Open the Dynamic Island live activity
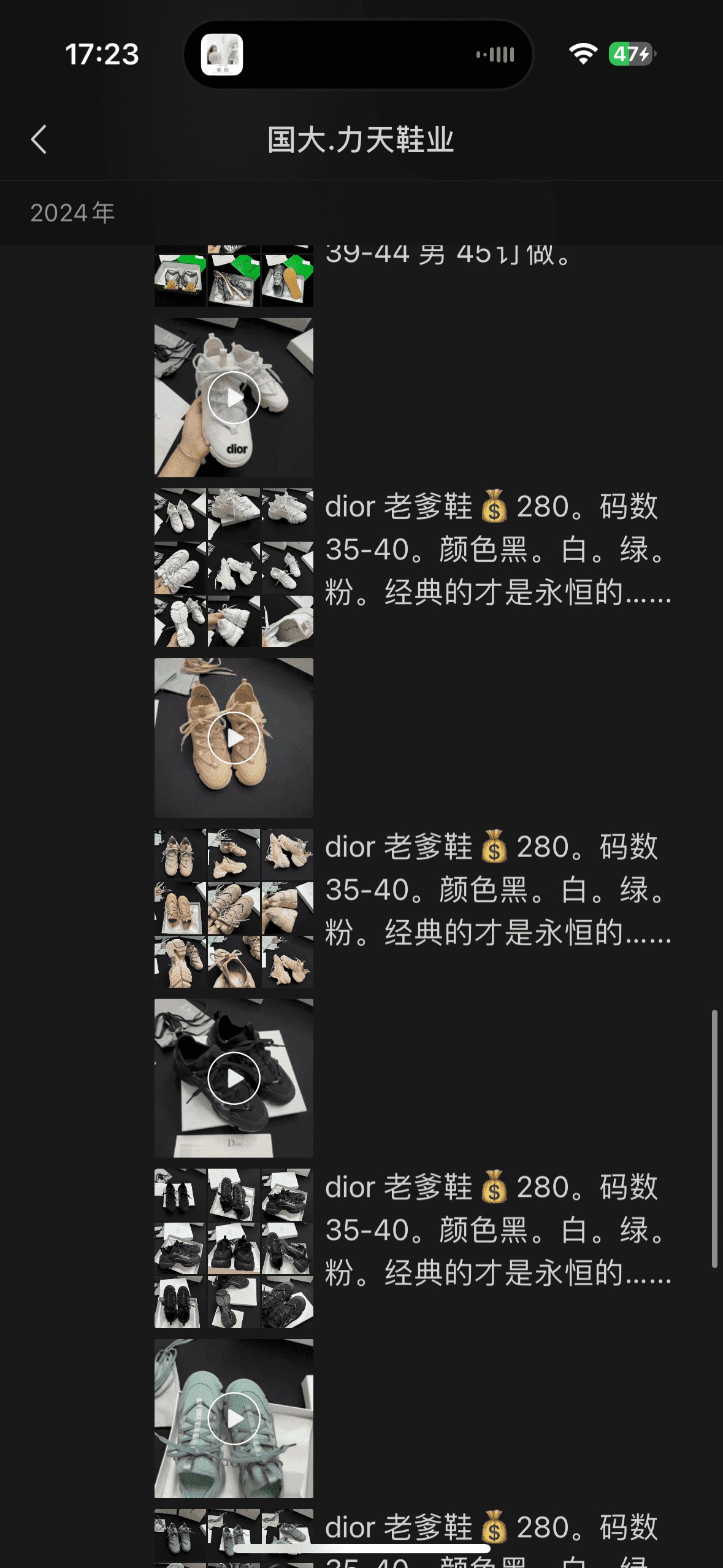The height and width of the screenshot is (1568, 723). 358,55
